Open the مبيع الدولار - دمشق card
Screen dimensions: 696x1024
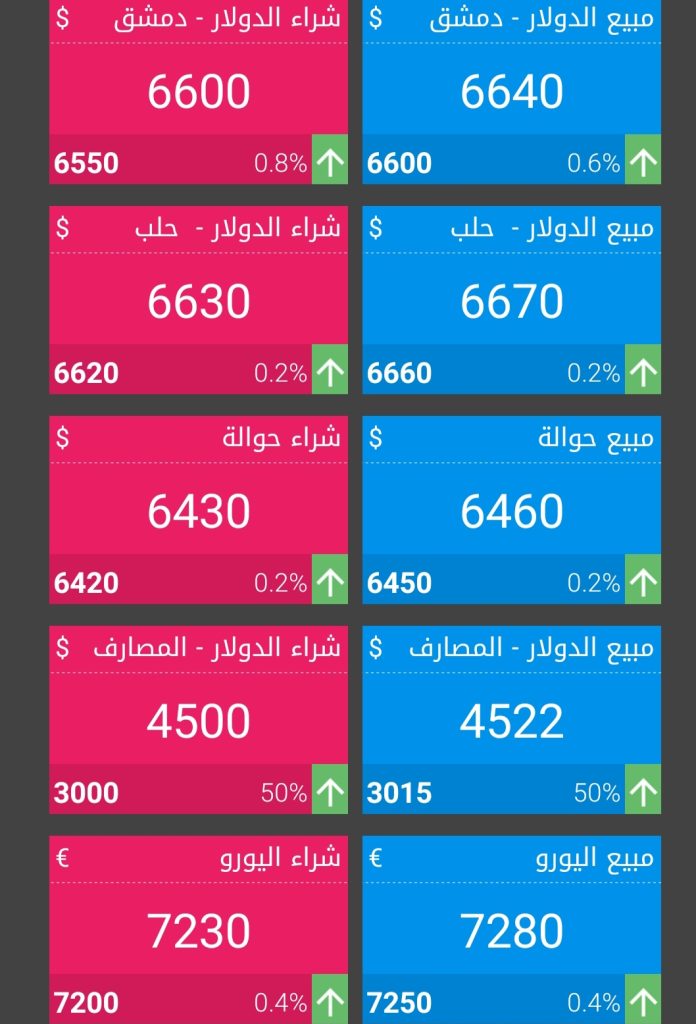click(511, 92)
